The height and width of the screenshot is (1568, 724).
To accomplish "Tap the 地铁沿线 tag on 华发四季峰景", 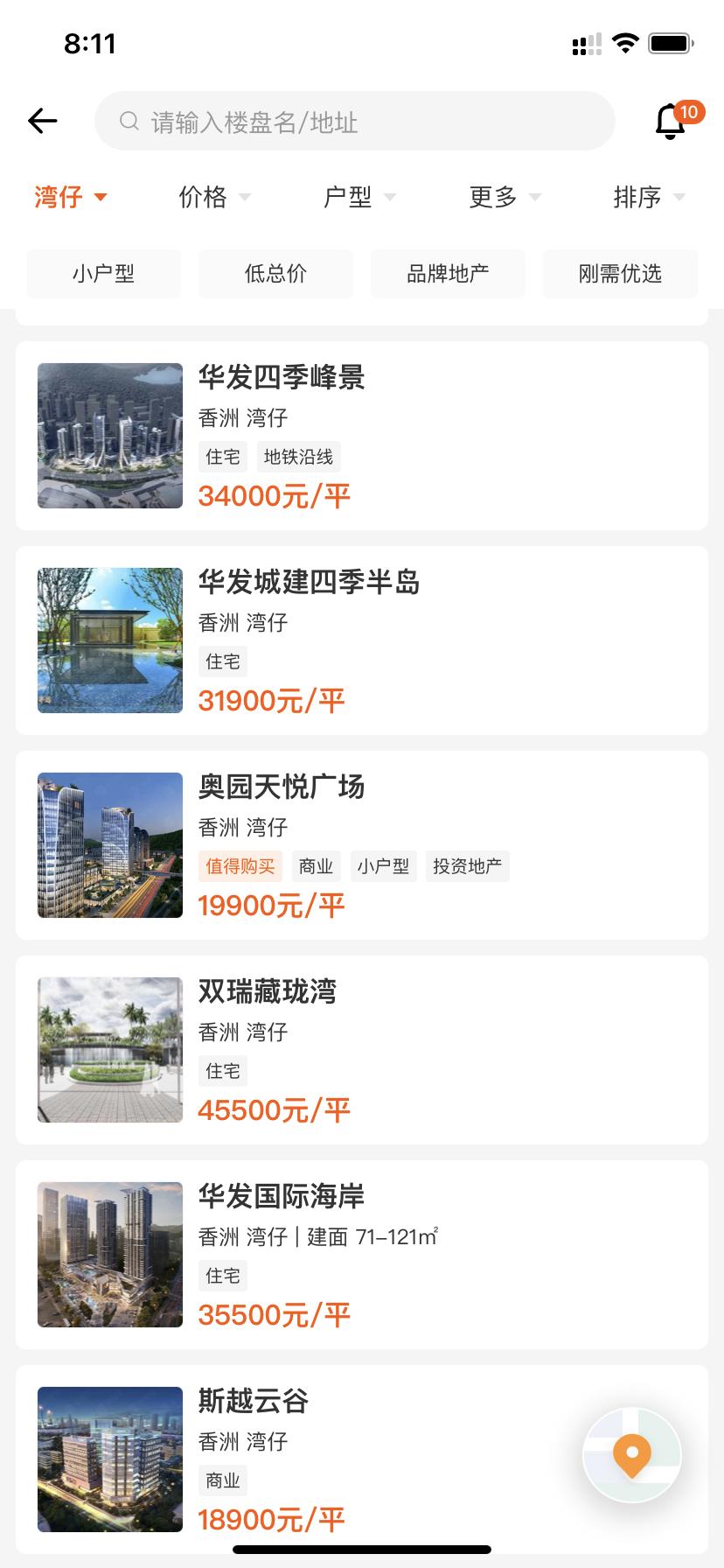I will click(x=298, y=456).
